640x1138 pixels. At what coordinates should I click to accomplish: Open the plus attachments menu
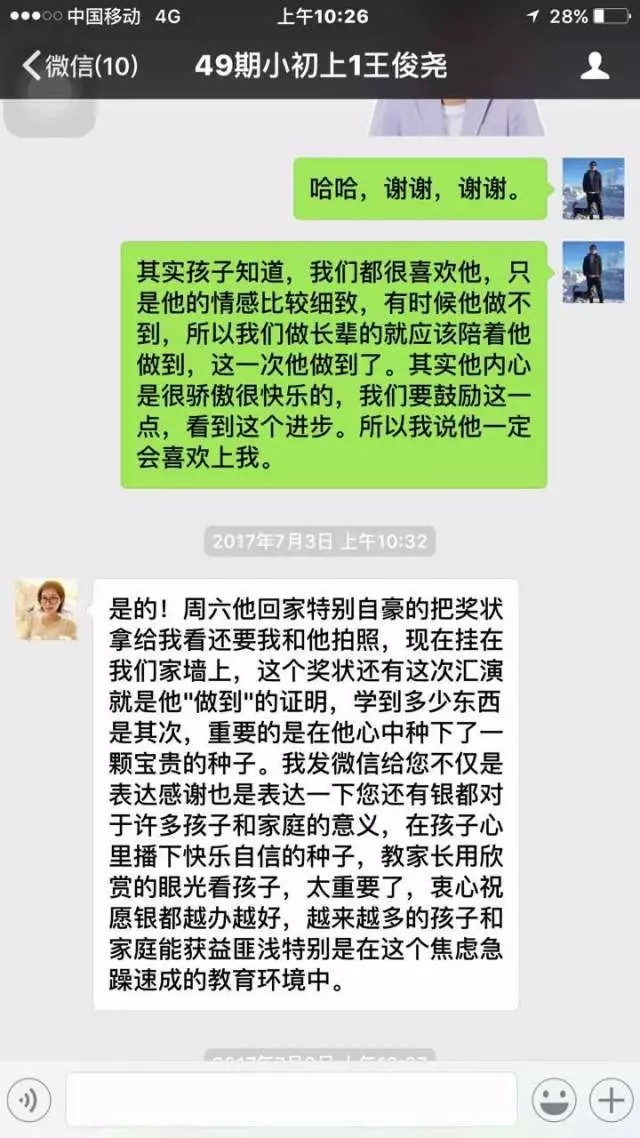(610, 1101)
